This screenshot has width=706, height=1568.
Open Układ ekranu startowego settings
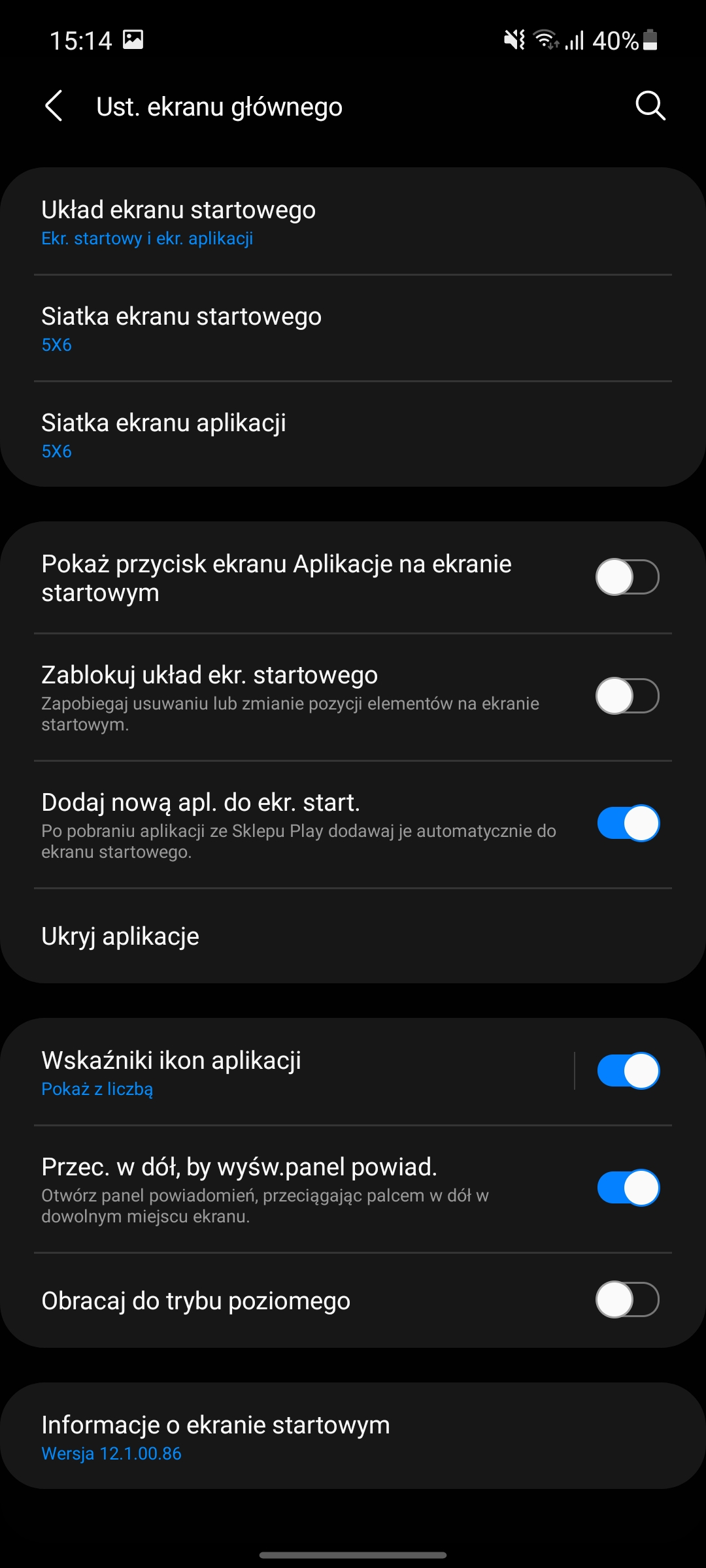(353, 222)
